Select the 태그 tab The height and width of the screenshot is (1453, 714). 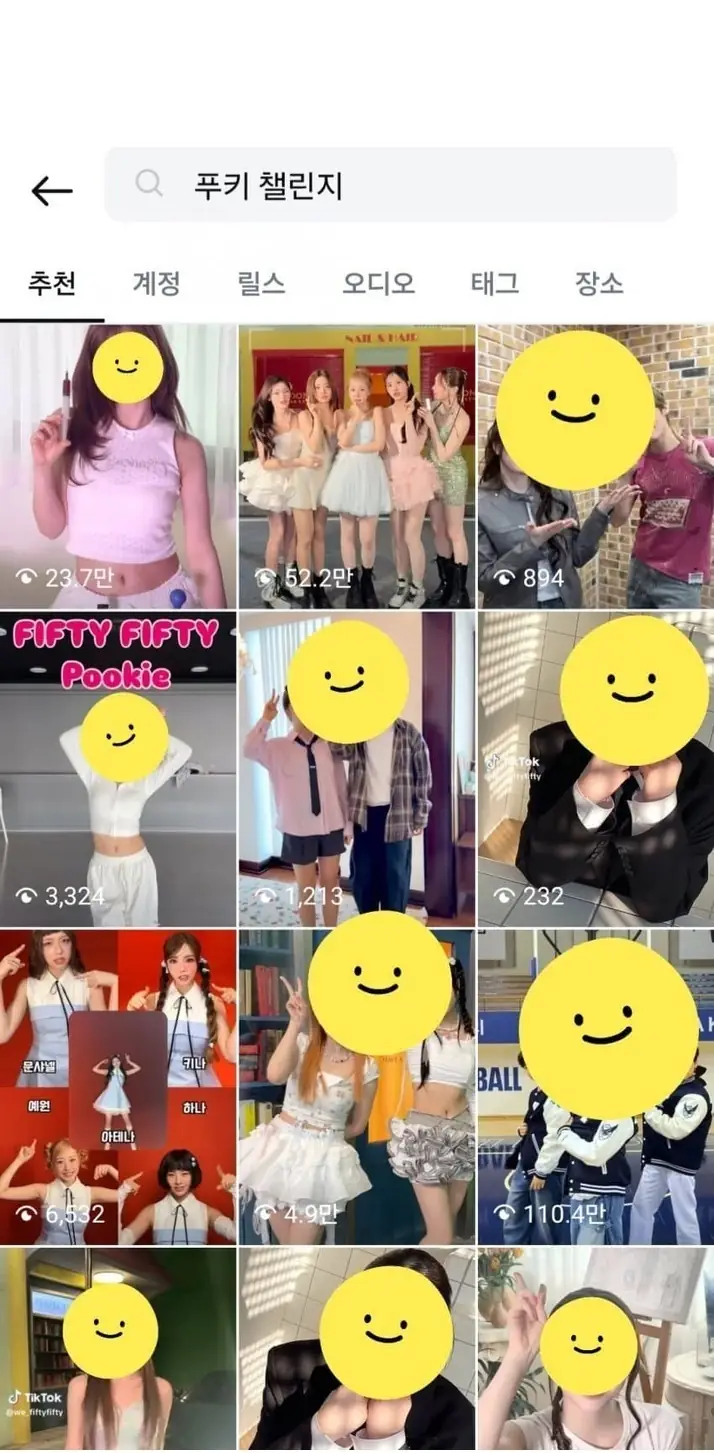pos(495,283)
